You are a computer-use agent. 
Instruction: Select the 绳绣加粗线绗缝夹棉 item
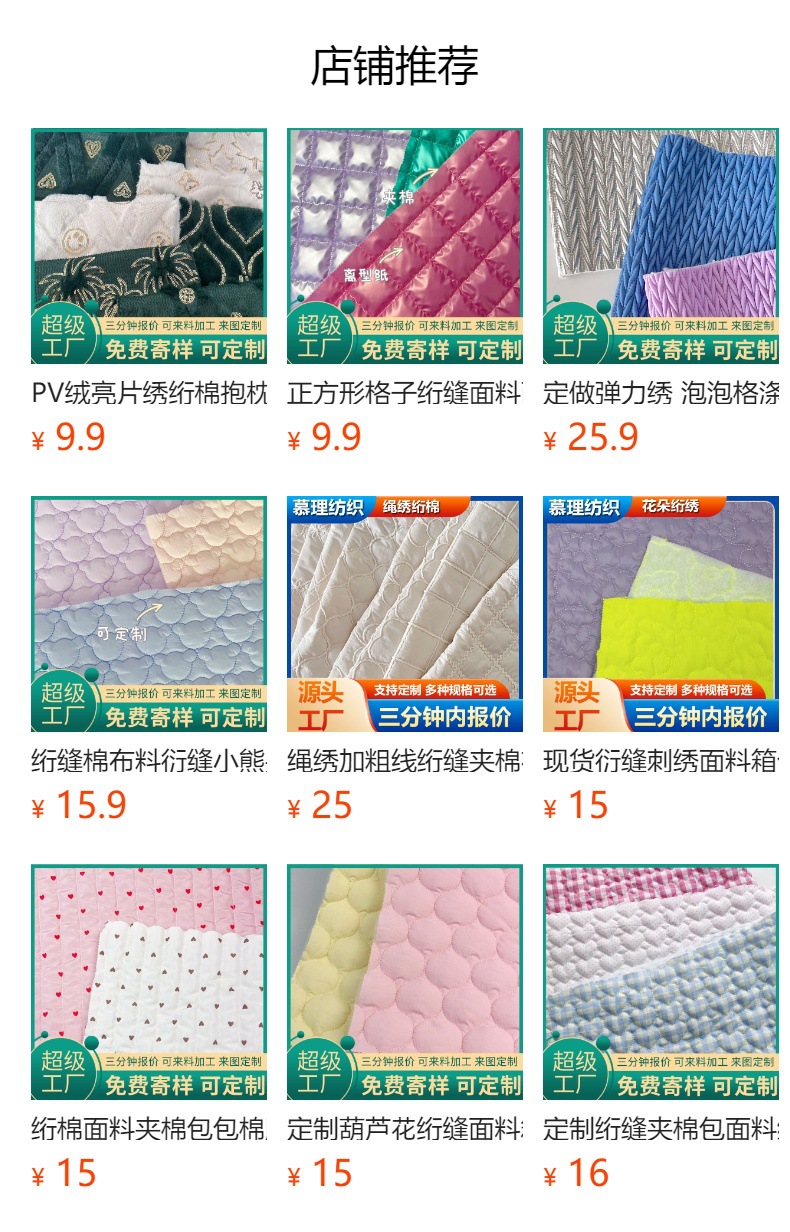click(x=405, y=614)
